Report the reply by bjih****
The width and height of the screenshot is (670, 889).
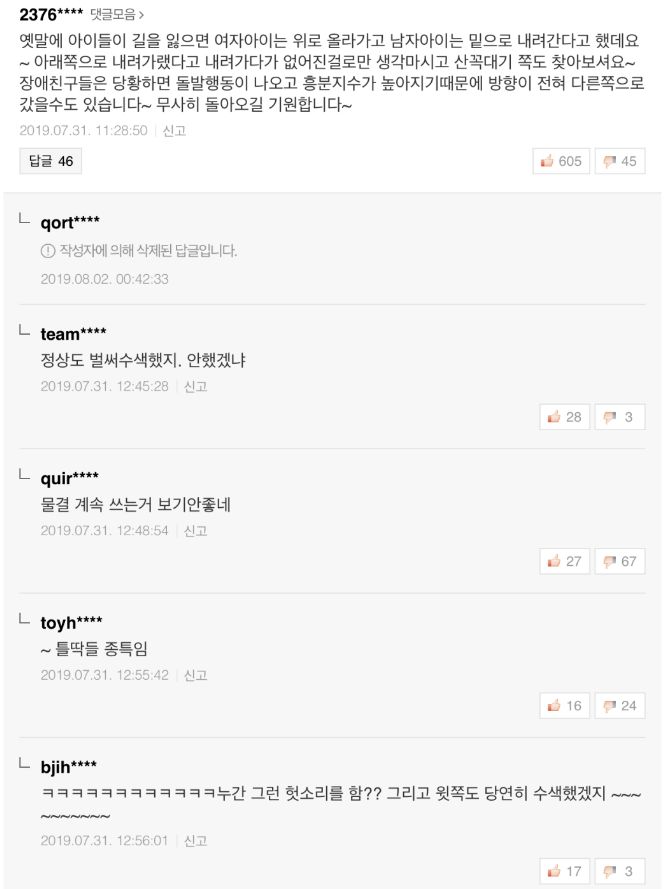point(196,841)
